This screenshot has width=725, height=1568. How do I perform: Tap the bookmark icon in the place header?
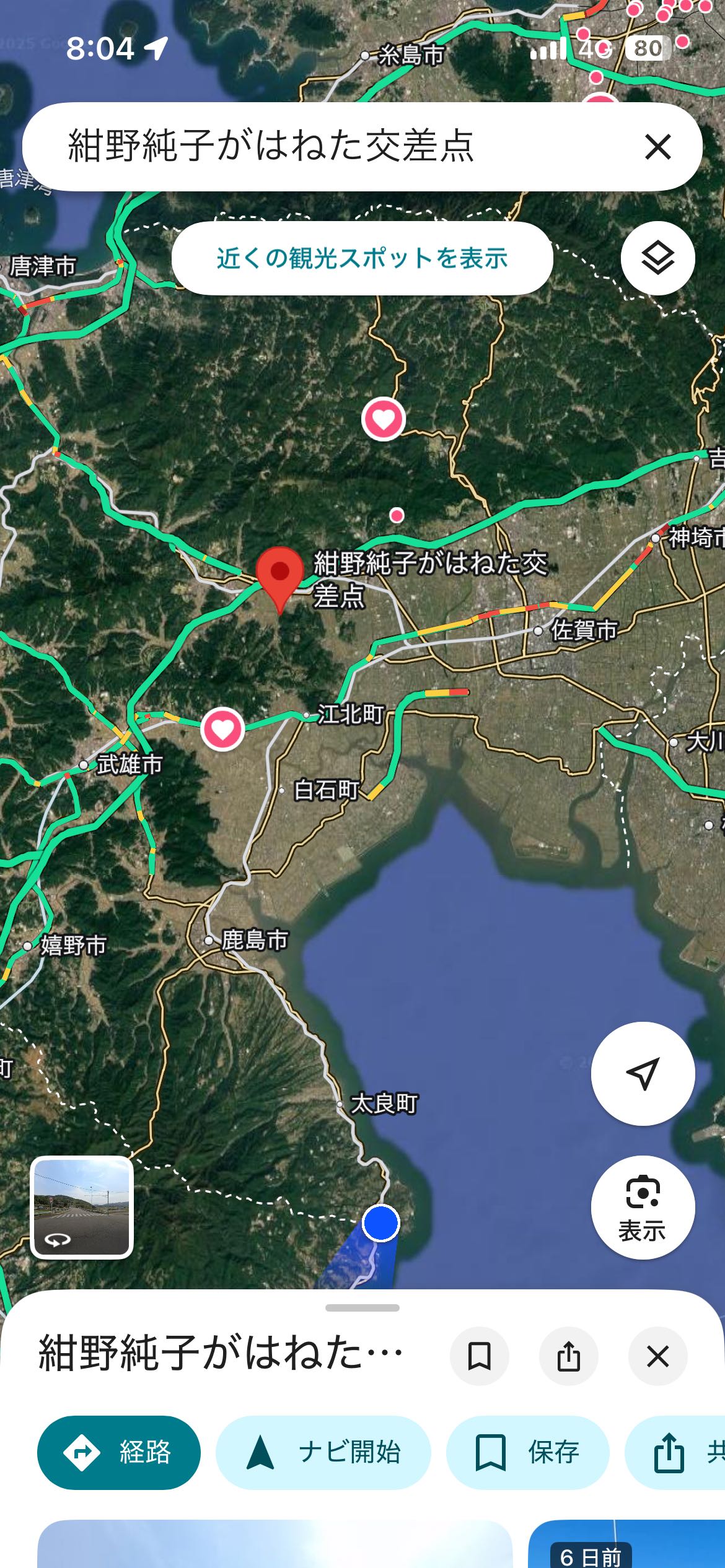coord(479,1356)
